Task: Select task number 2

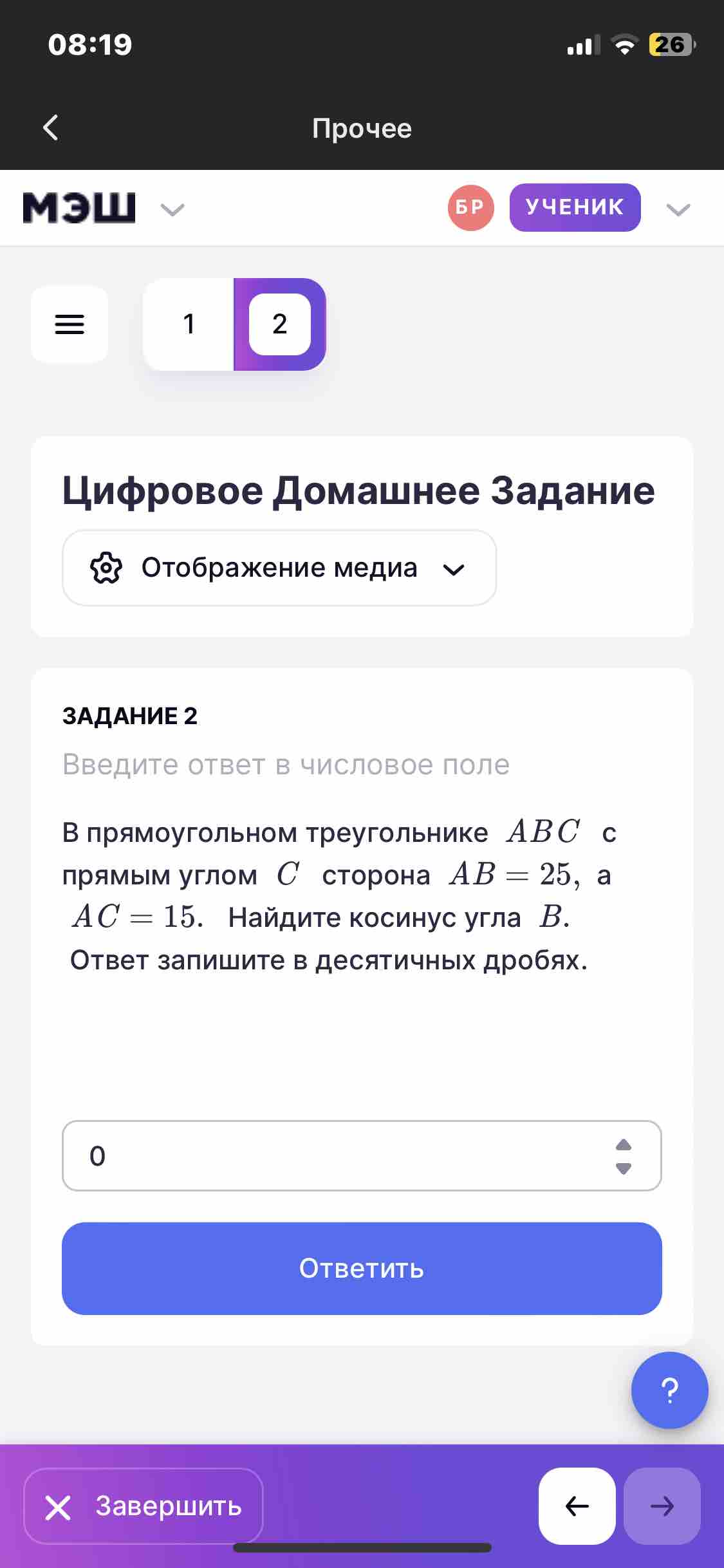Action: (x=280, y=324)
